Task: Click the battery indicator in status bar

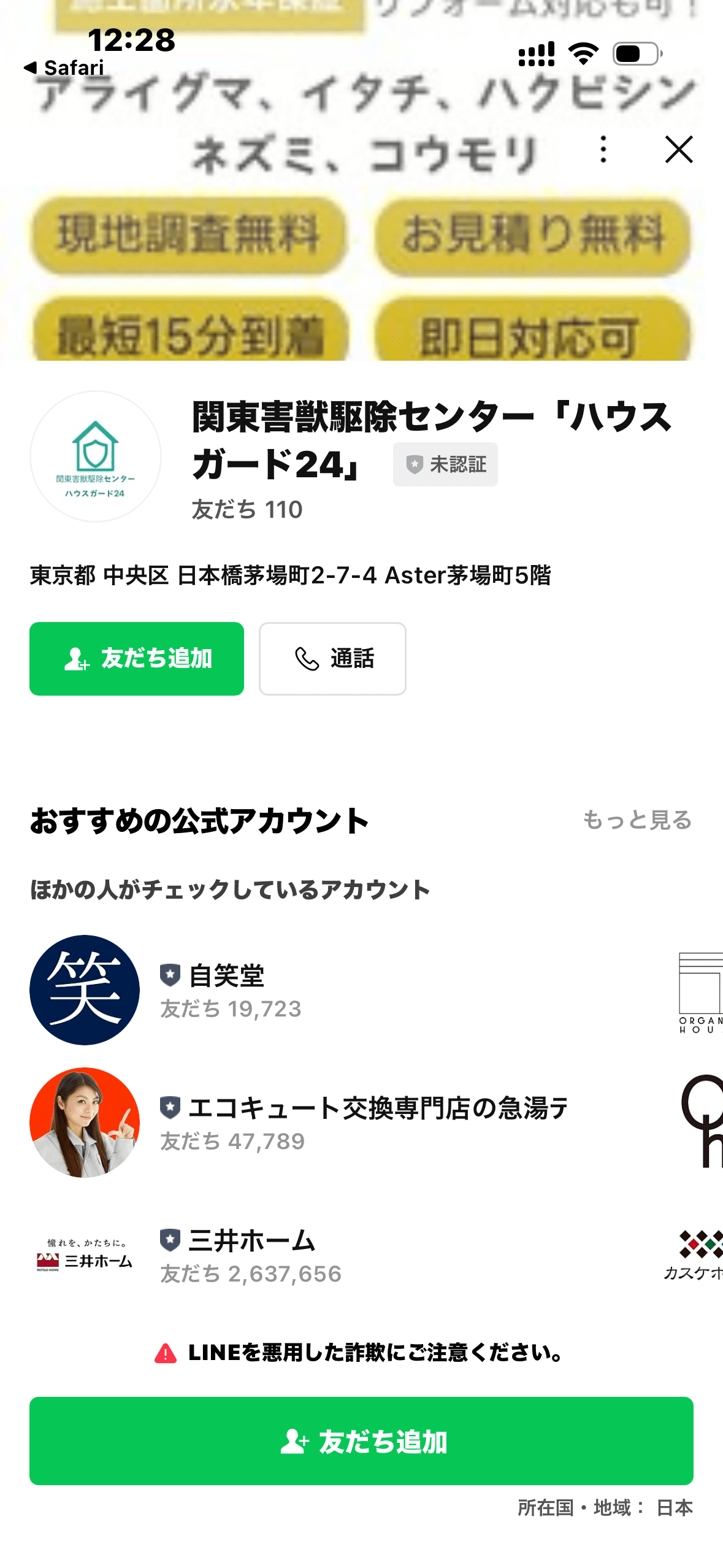Action: pos(638,54)
